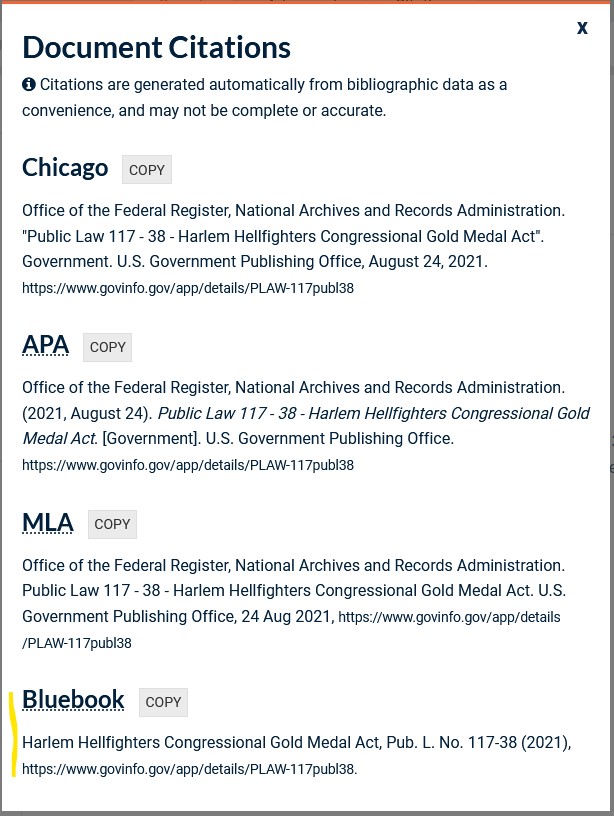Copy the Chicago citation
This screenshot has height=816, width=614.
tap(147, 170)
